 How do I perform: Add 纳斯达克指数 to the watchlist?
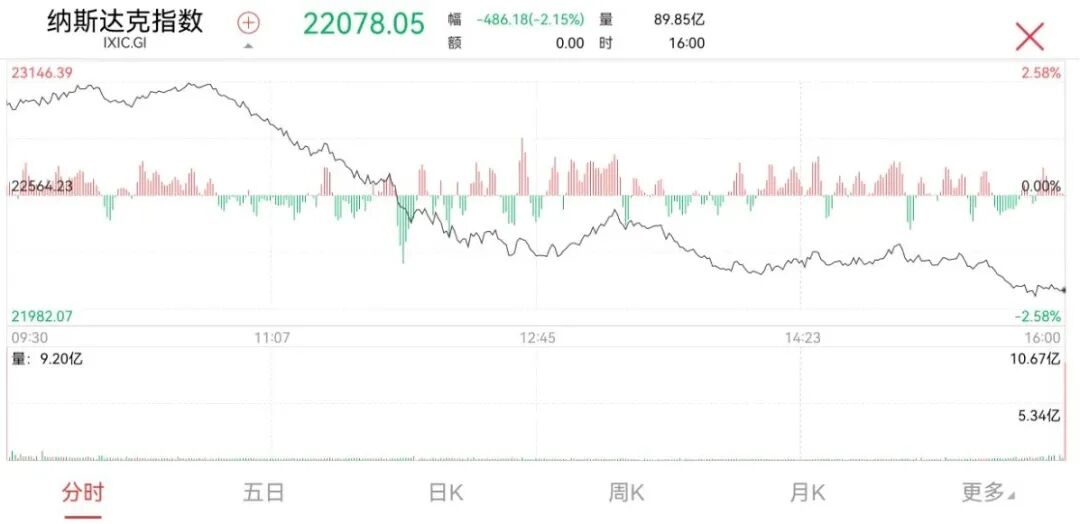(248, 24)
